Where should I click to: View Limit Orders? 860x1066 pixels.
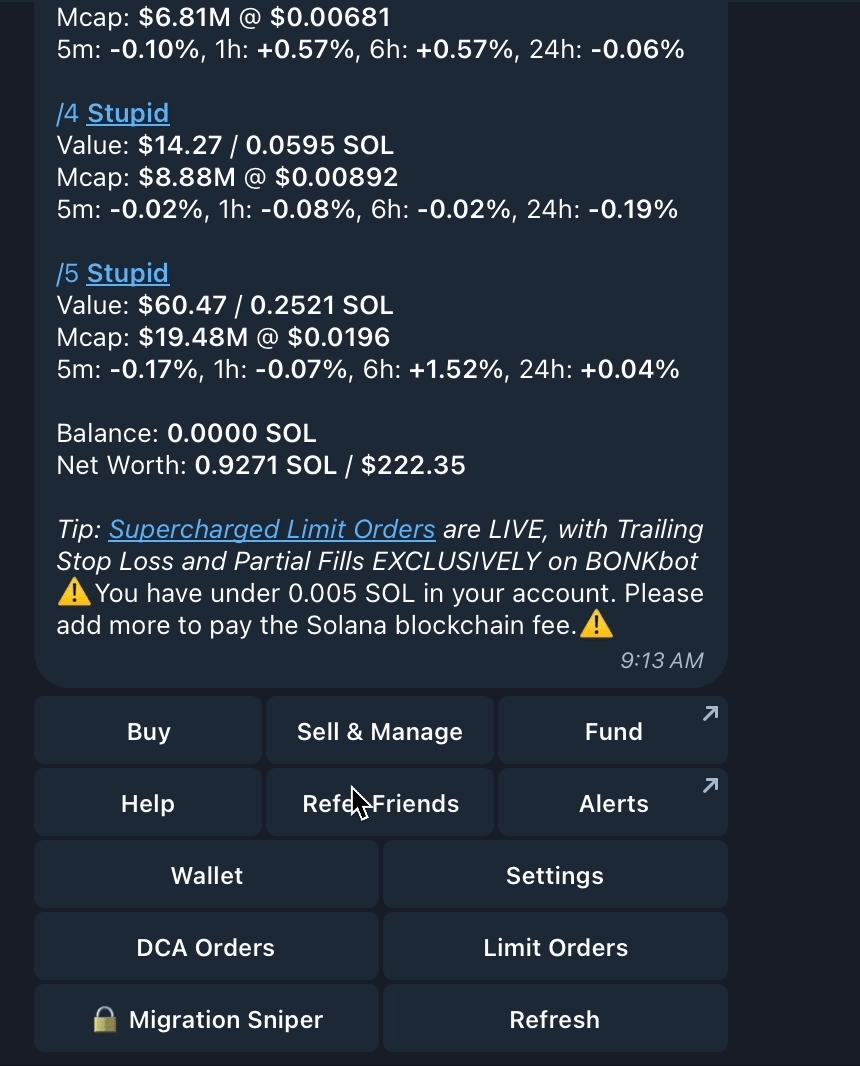pyautogui.click(x=554, y=947)
